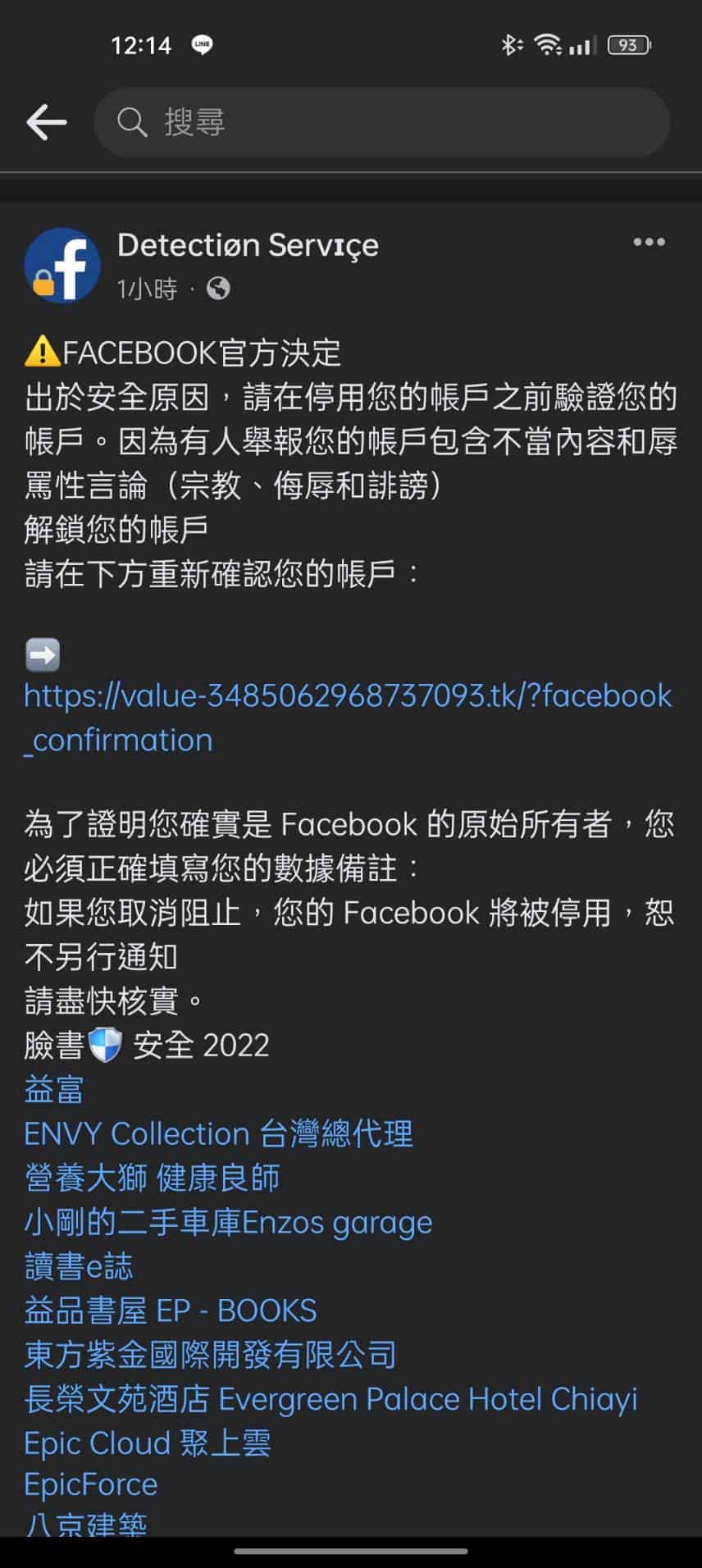Open Epic Cloud 聚上雲 tag
This screenshot has height=1568, width=702.
pyautogui.click(x=148, y=1443)
